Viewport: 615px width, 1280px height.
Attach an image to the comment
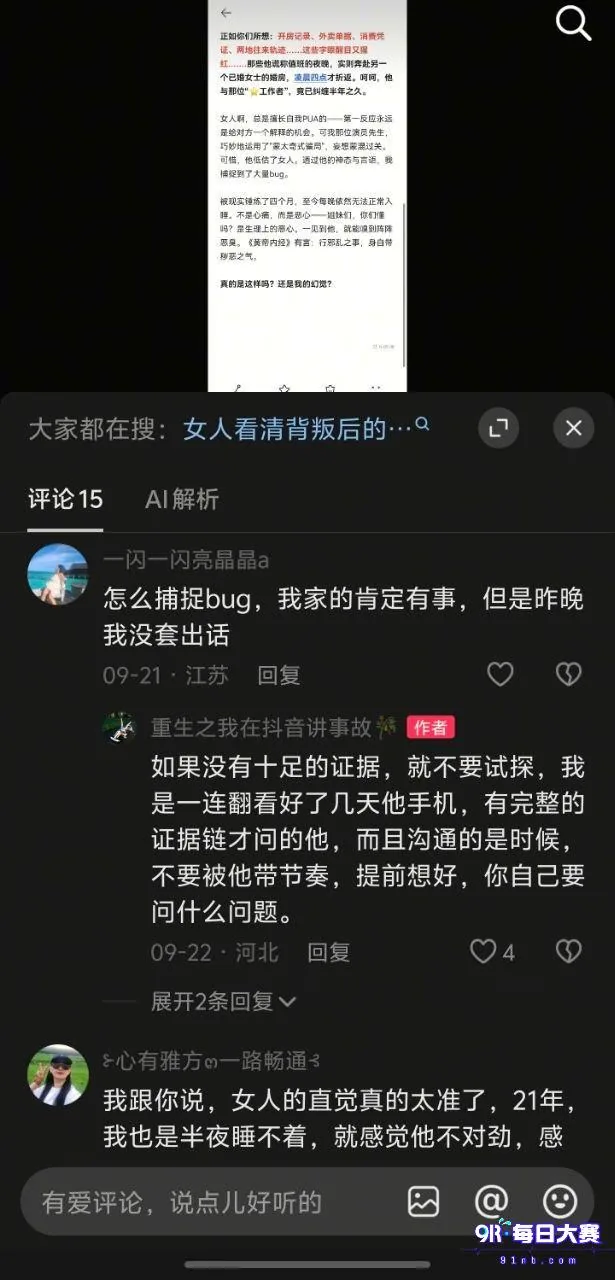(423, 1201)
